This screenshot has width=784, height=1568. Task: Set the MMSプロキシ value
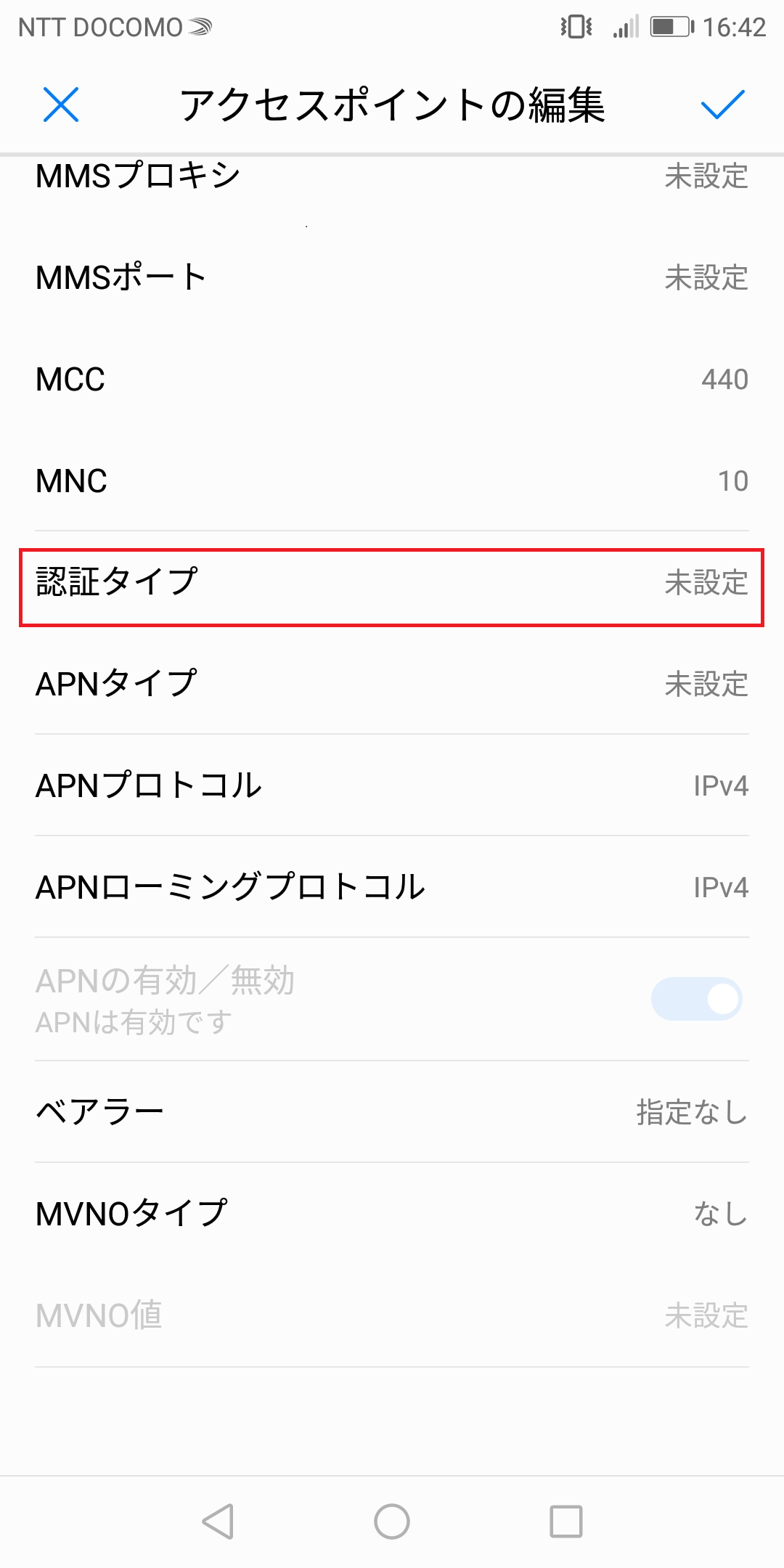[392, 176]
